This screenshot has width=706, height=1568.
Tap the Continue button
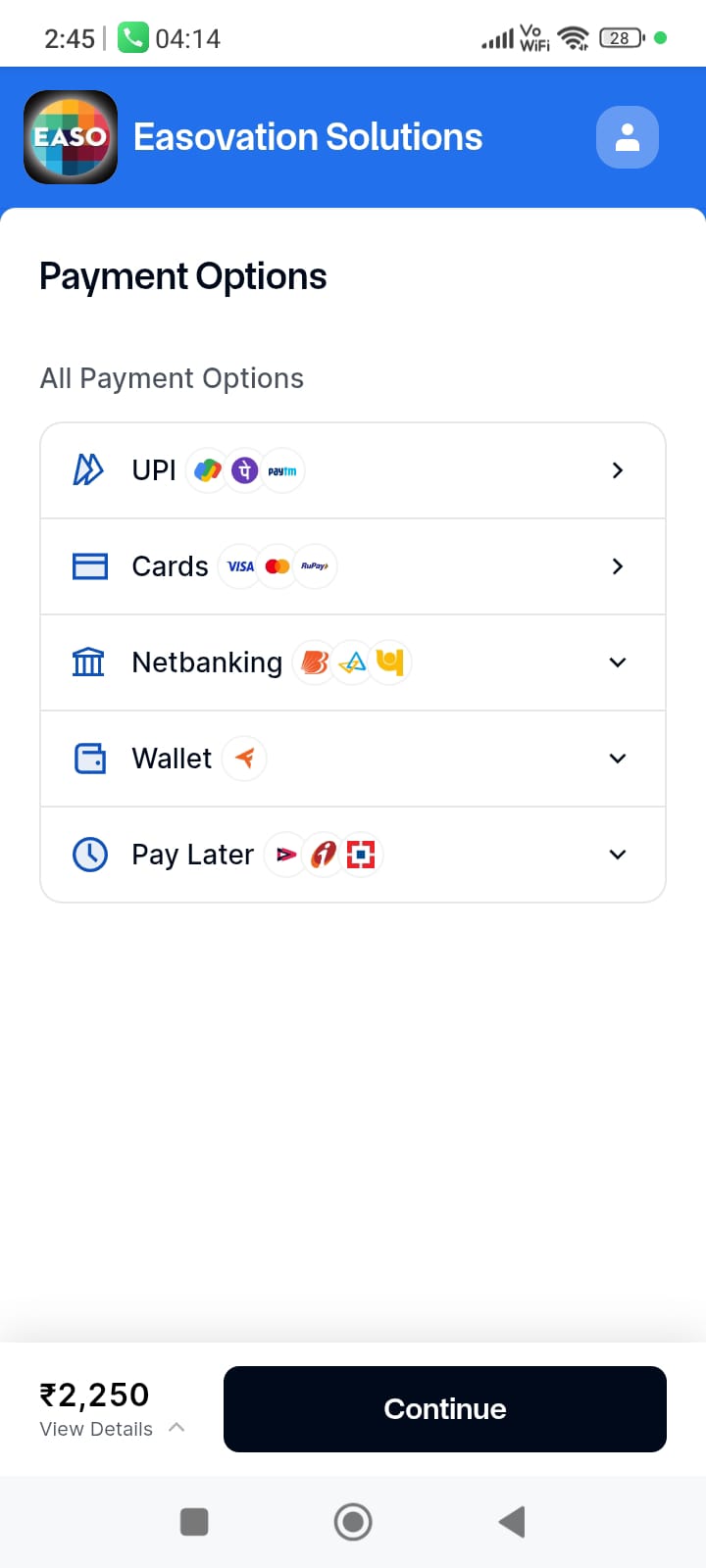[444, 1409]
